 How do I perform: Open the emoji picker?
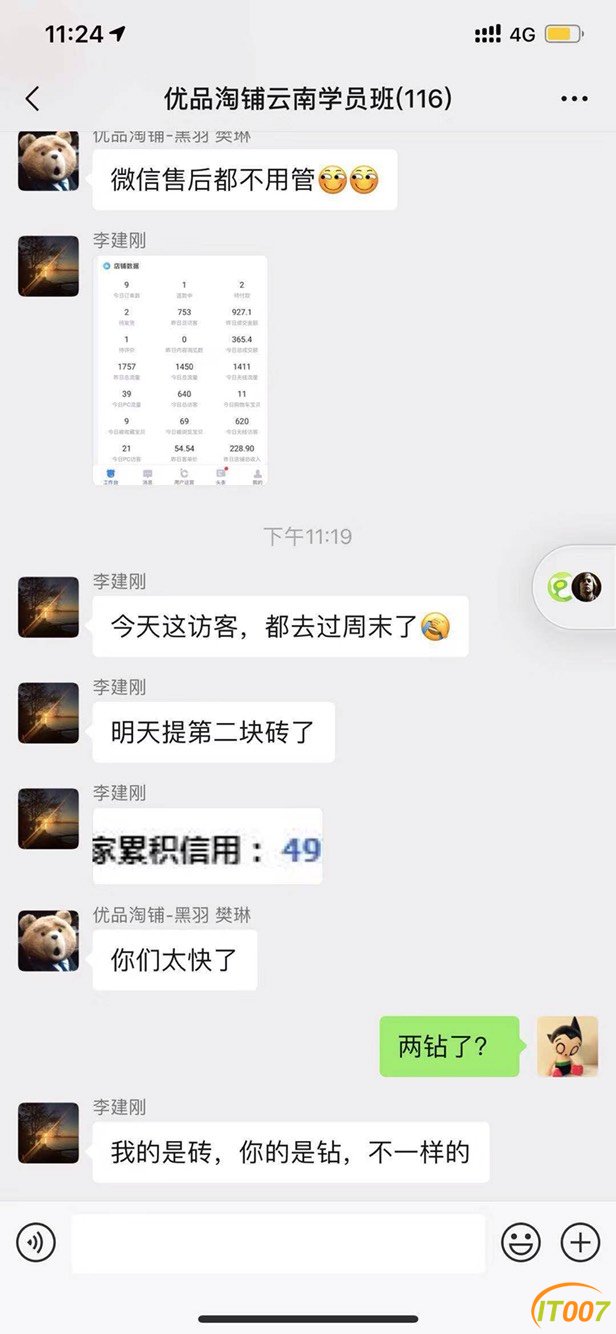(521, 1243)
